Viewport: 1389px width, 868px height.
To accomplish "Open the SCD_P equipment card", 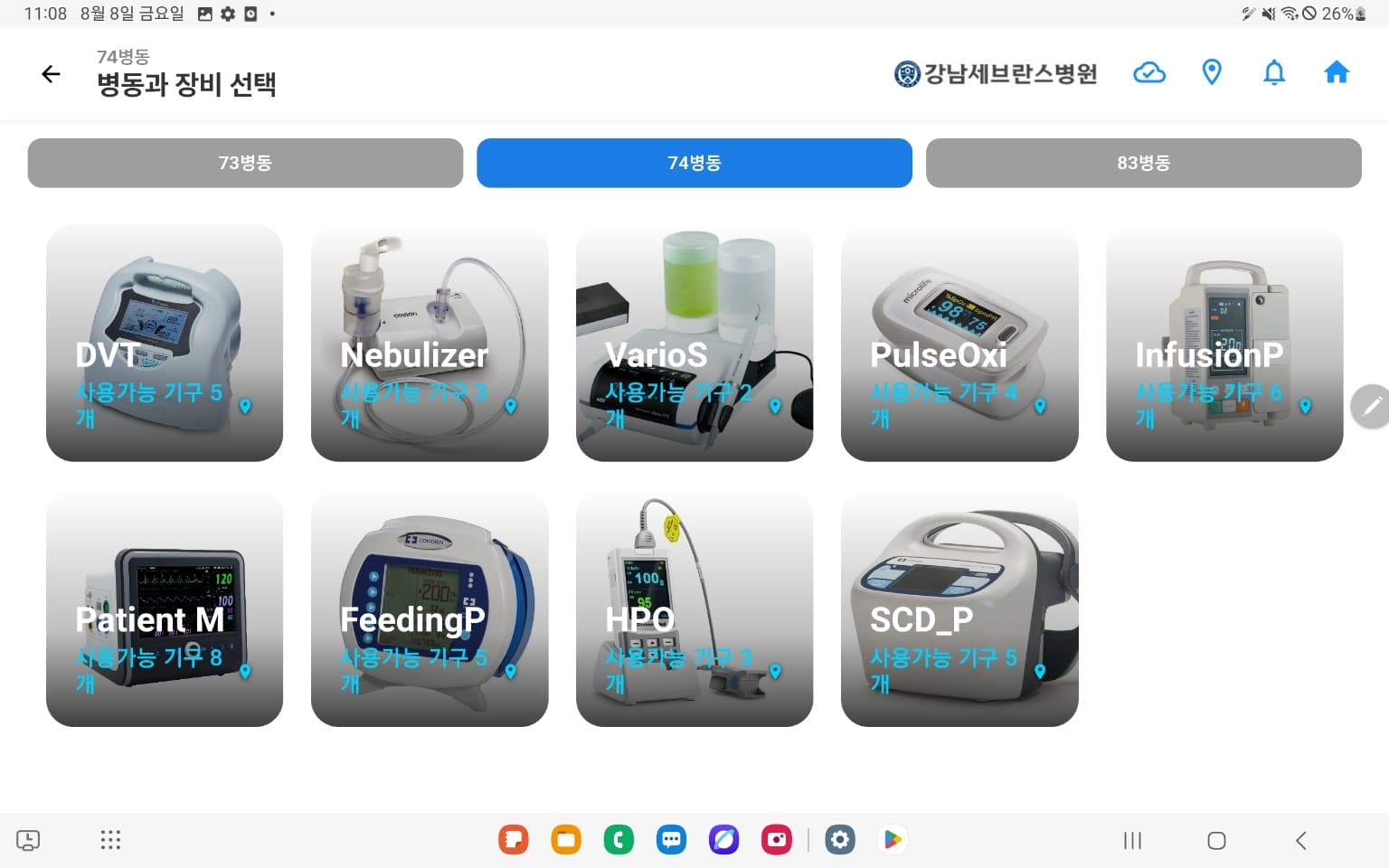I will click(x=959, y=609).
